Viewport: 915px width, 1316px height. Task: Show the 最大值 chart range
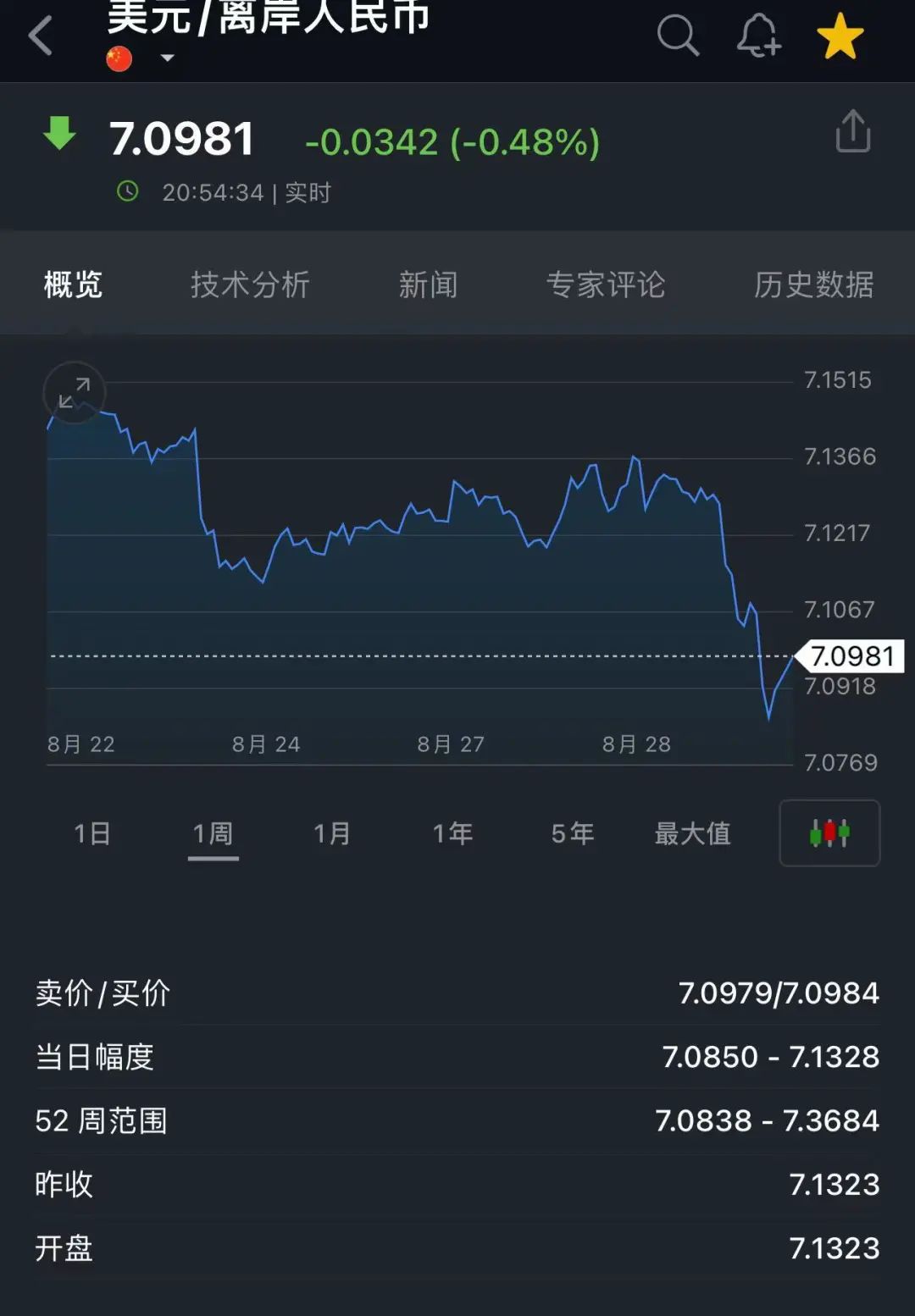[x=692, y=833]
